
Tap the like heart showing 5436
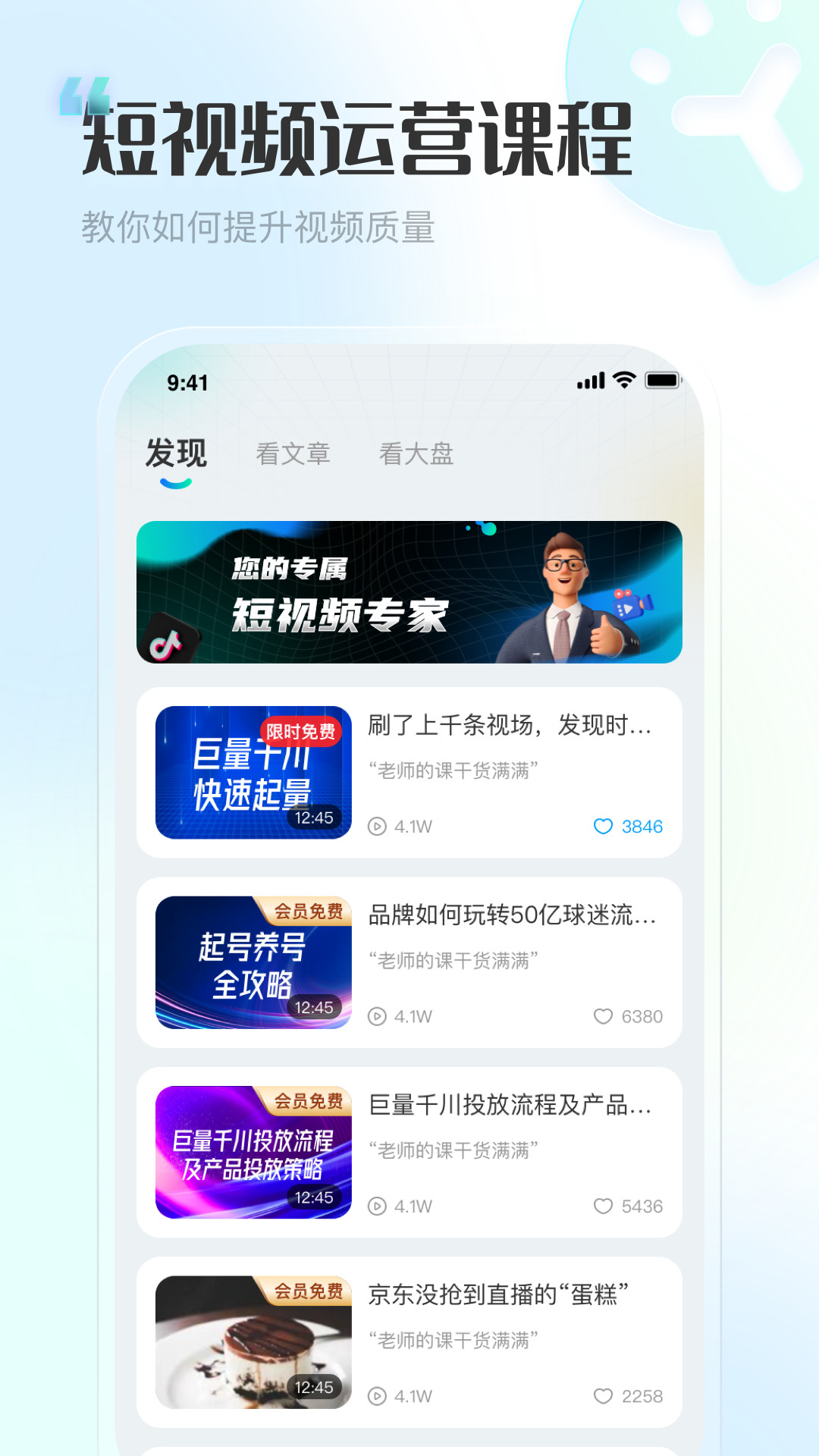(x=602, y=1206)
